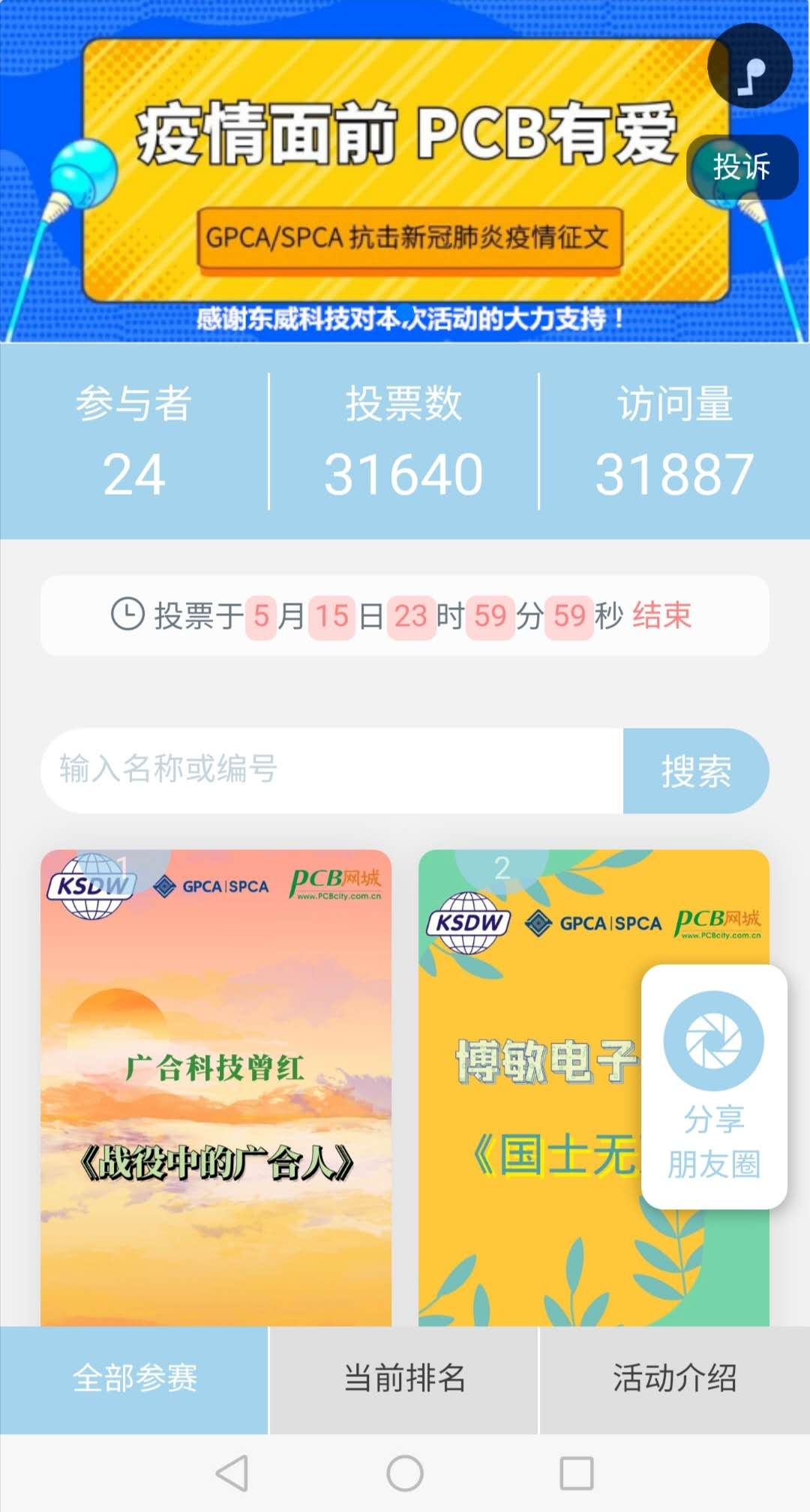The width and height of the screenshot is (810, 1512).
Task: Share to 朋友圈 via floating button
Action: [714, 1086]
